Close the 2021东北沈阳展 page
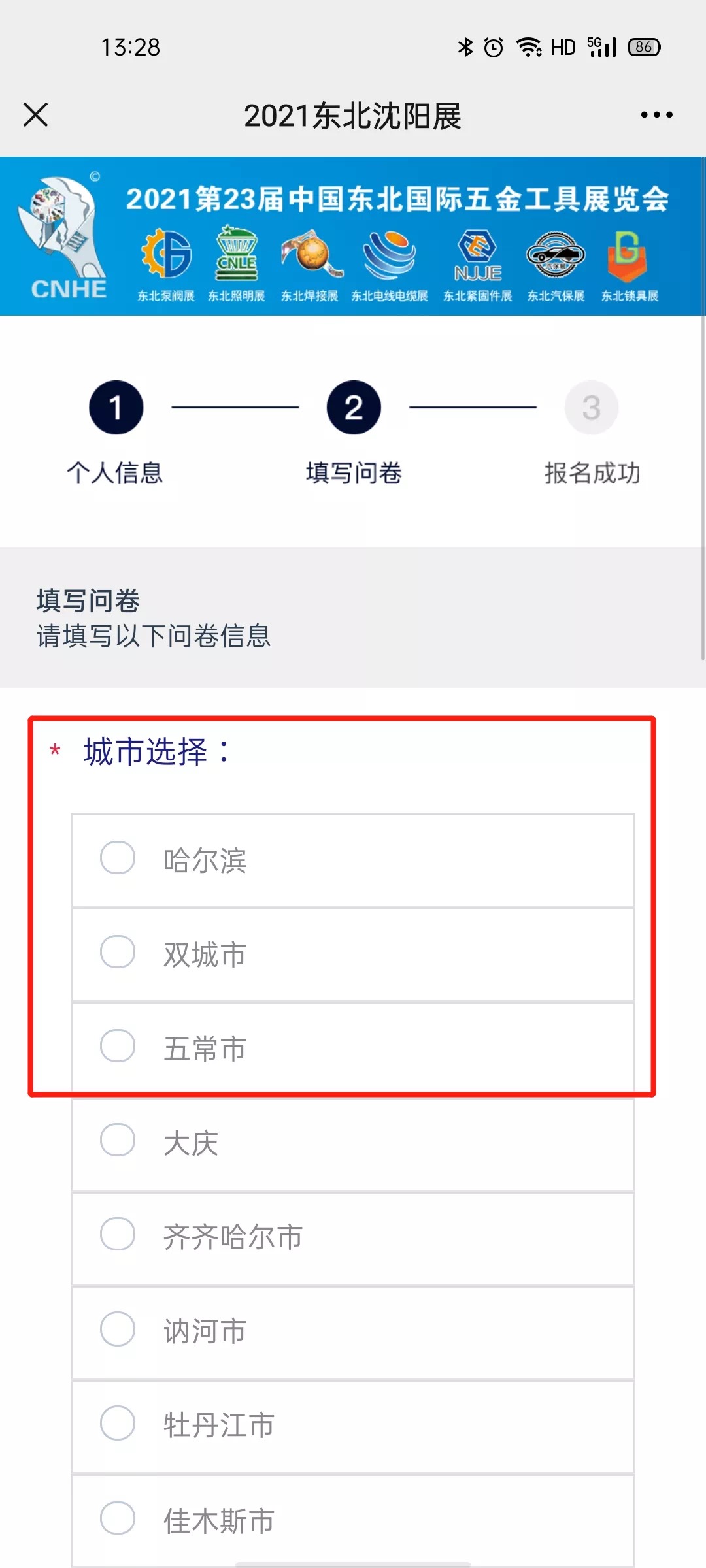 (x=36, y=115)
